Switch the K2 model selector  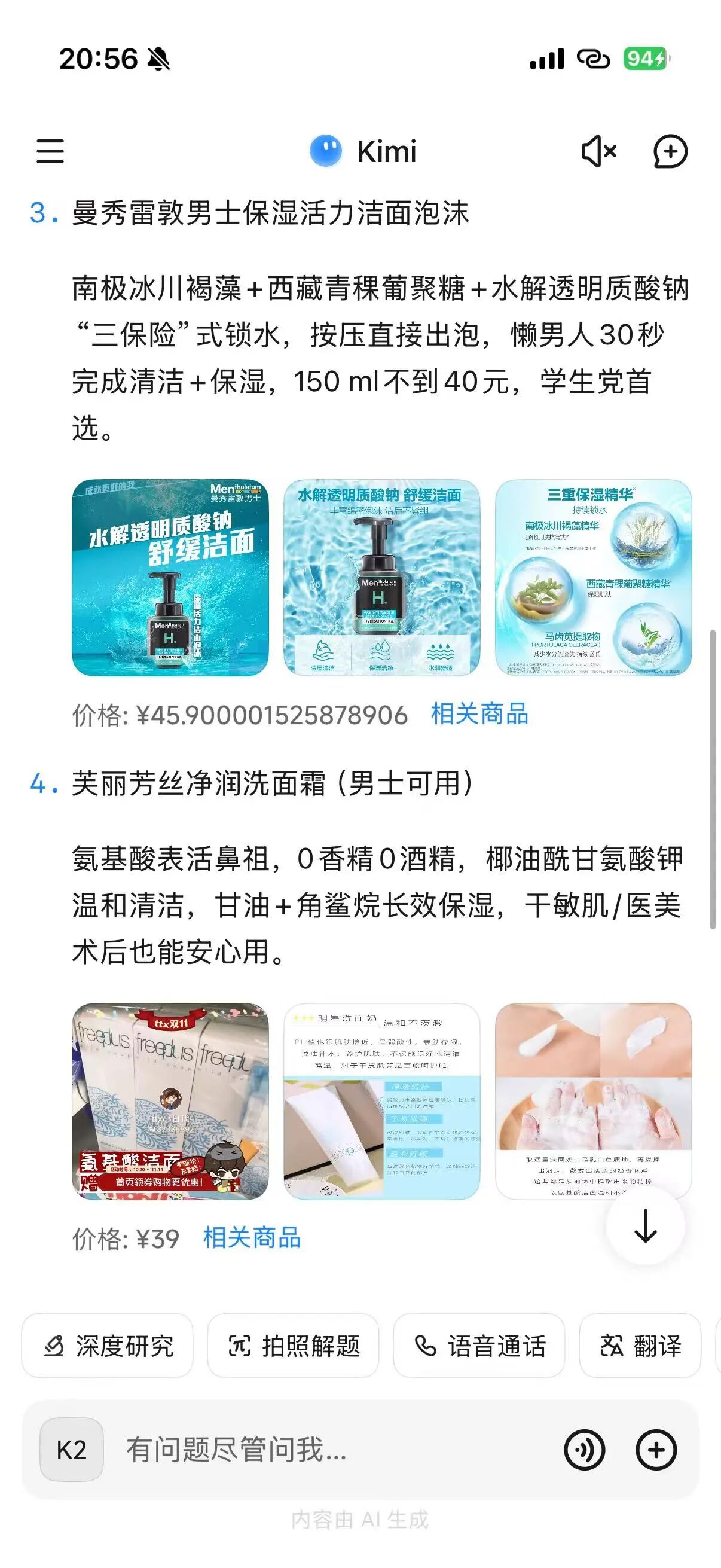coord(72,1450)
